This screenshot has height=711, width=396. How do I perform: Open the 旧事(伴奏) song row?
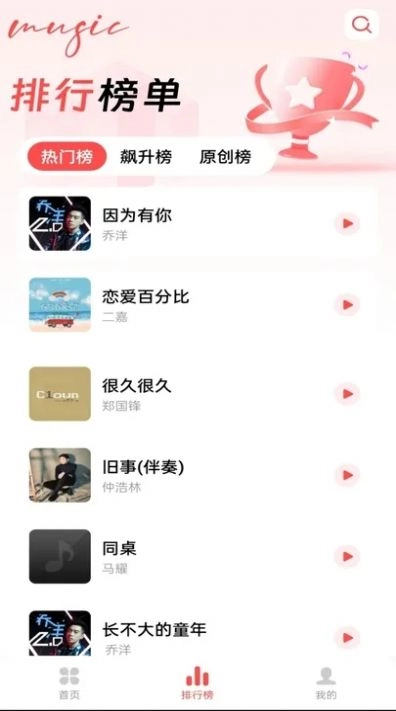(x=198, y=475)
